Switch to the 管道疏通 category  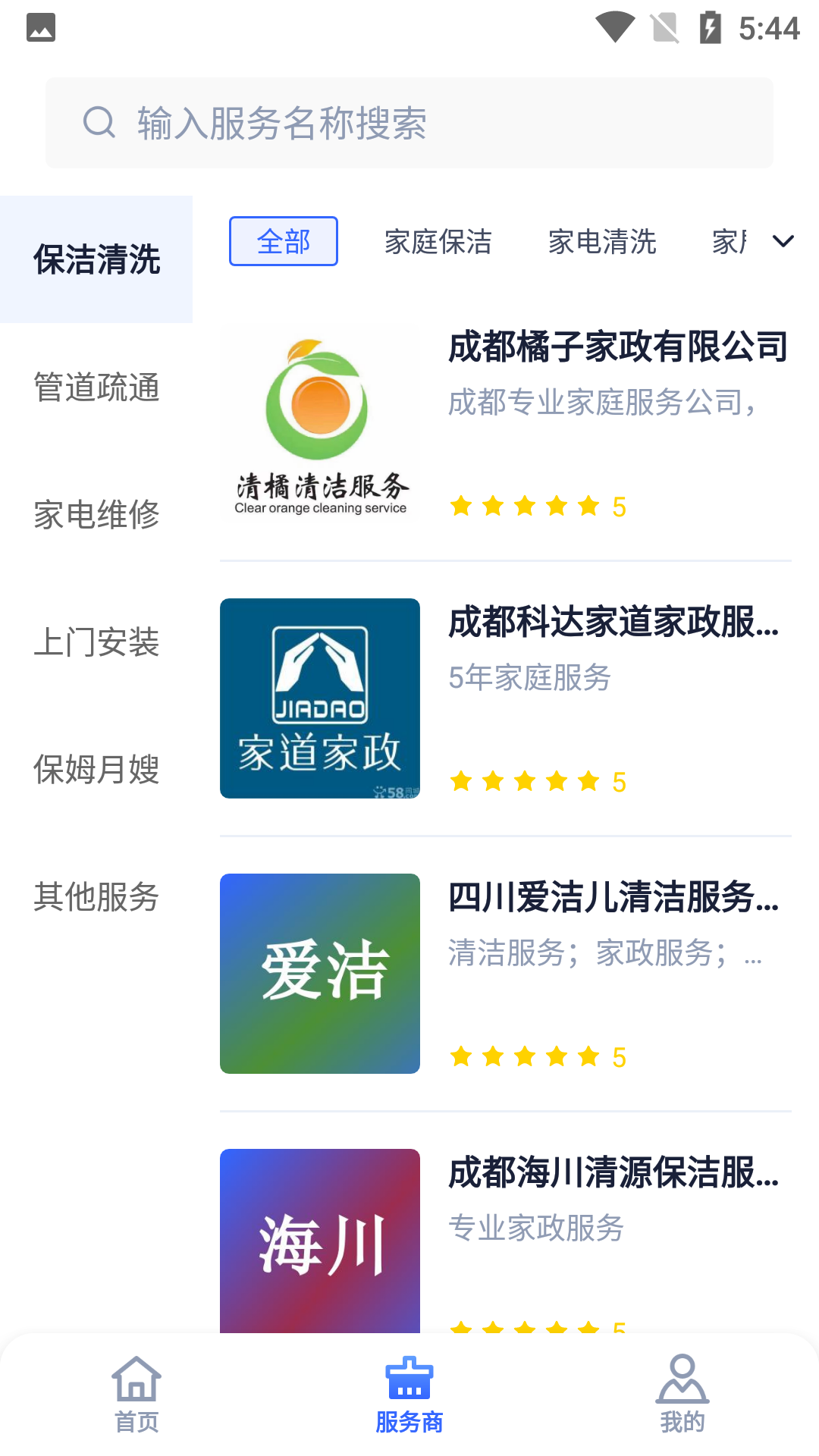(x=96, y=388)
